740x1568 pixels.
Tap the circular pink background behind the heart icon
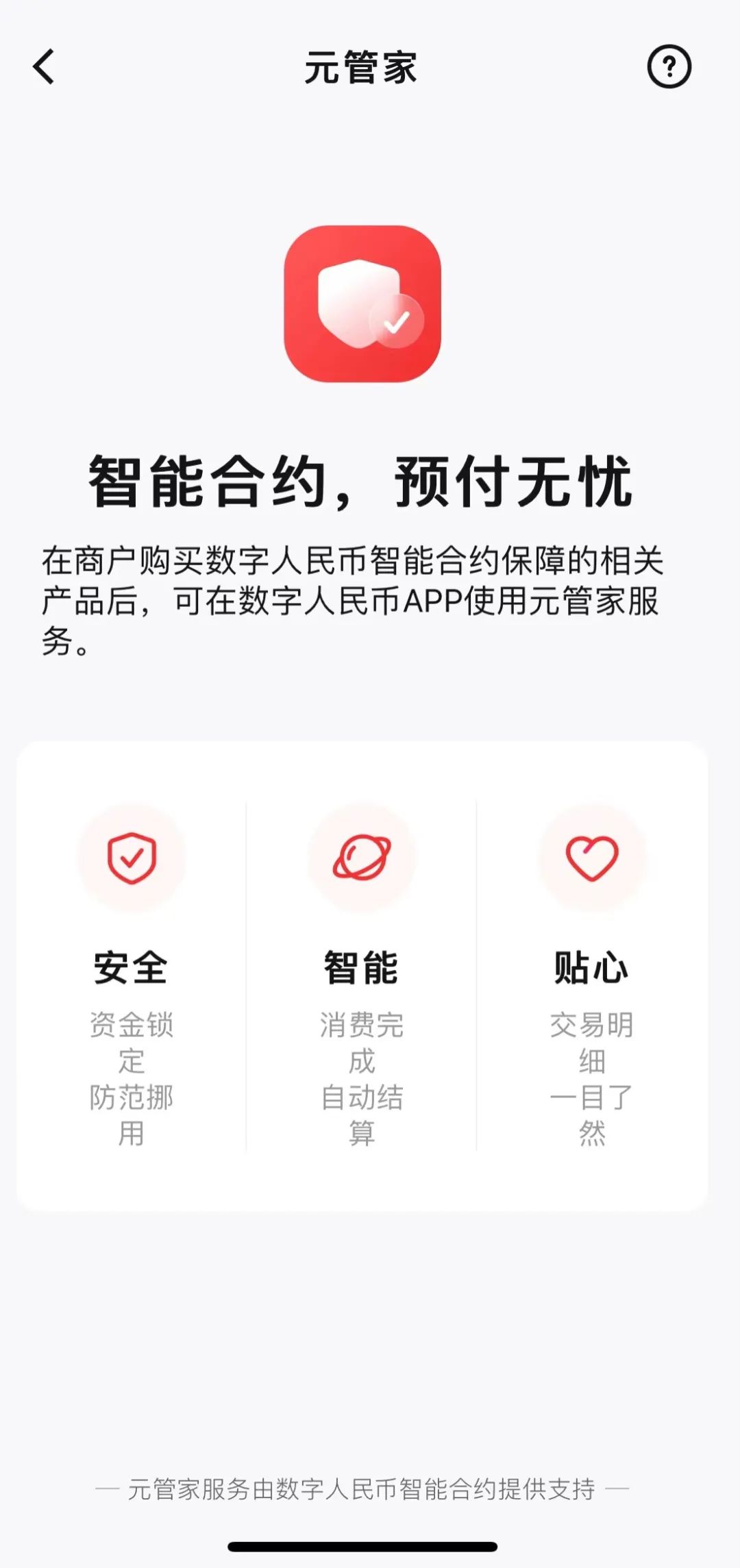591,858
